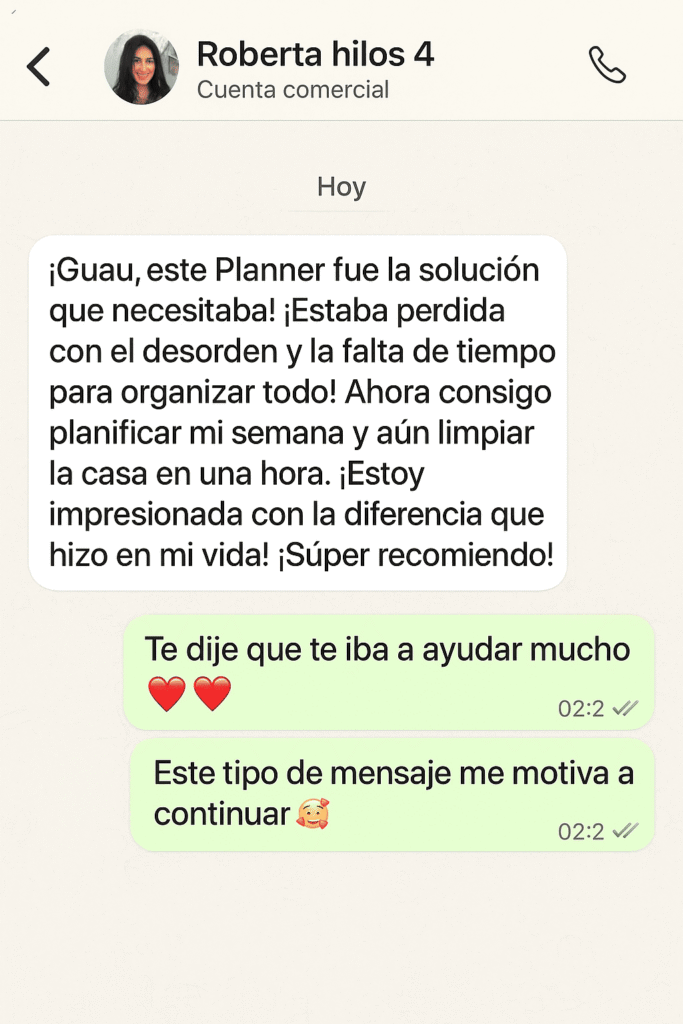Image resolution: width=683 pixels, height=1024 pixels.
Task: Open contact info for Roberta hilos 4
Action: pos(315,55)
